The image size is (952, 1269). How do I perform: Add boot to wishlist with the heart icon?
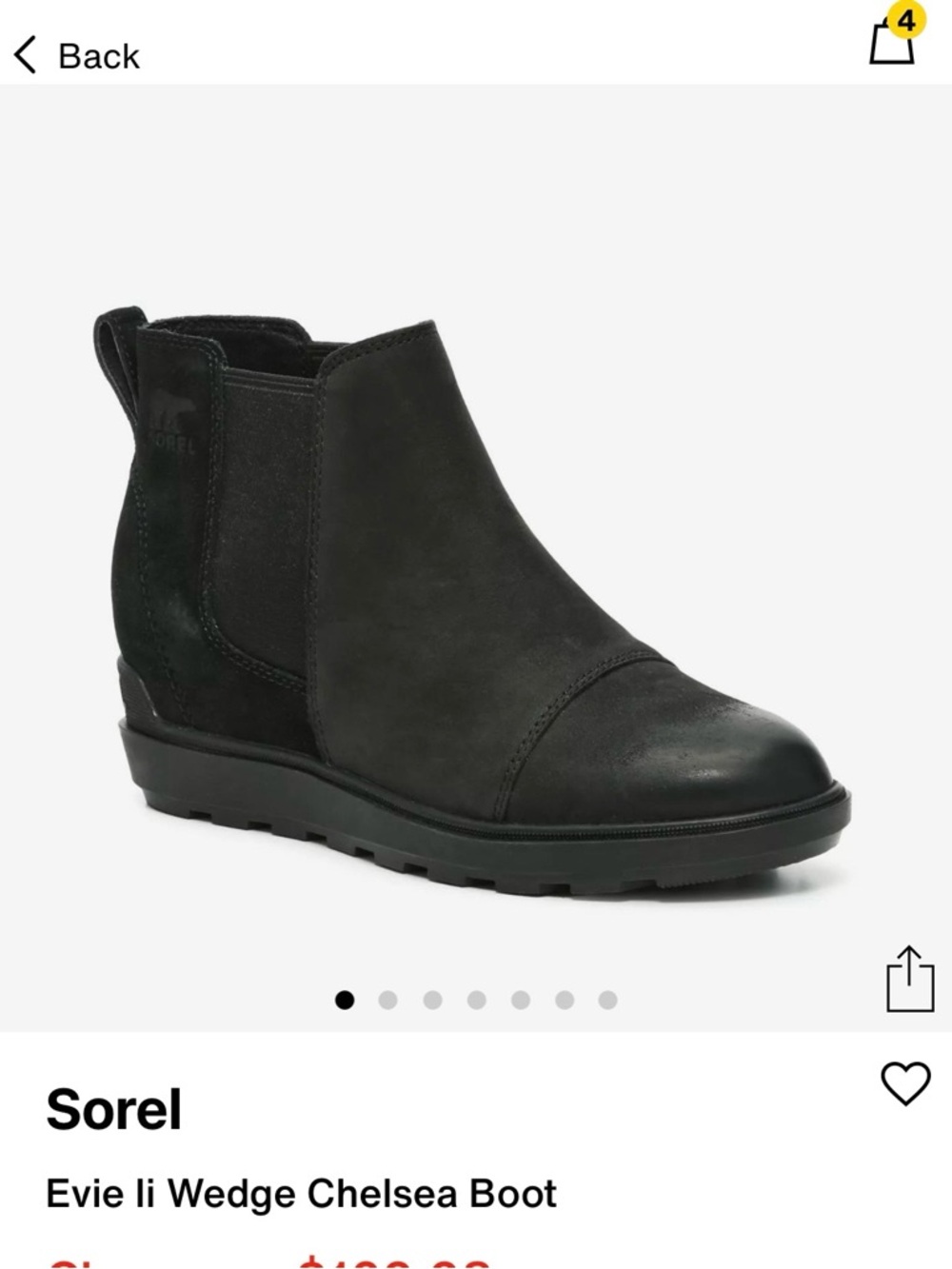coord(905,1081)
